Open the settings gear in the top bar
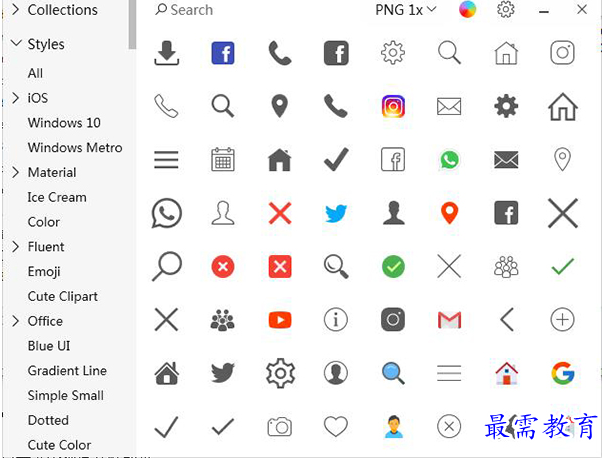 pos(506,10)
